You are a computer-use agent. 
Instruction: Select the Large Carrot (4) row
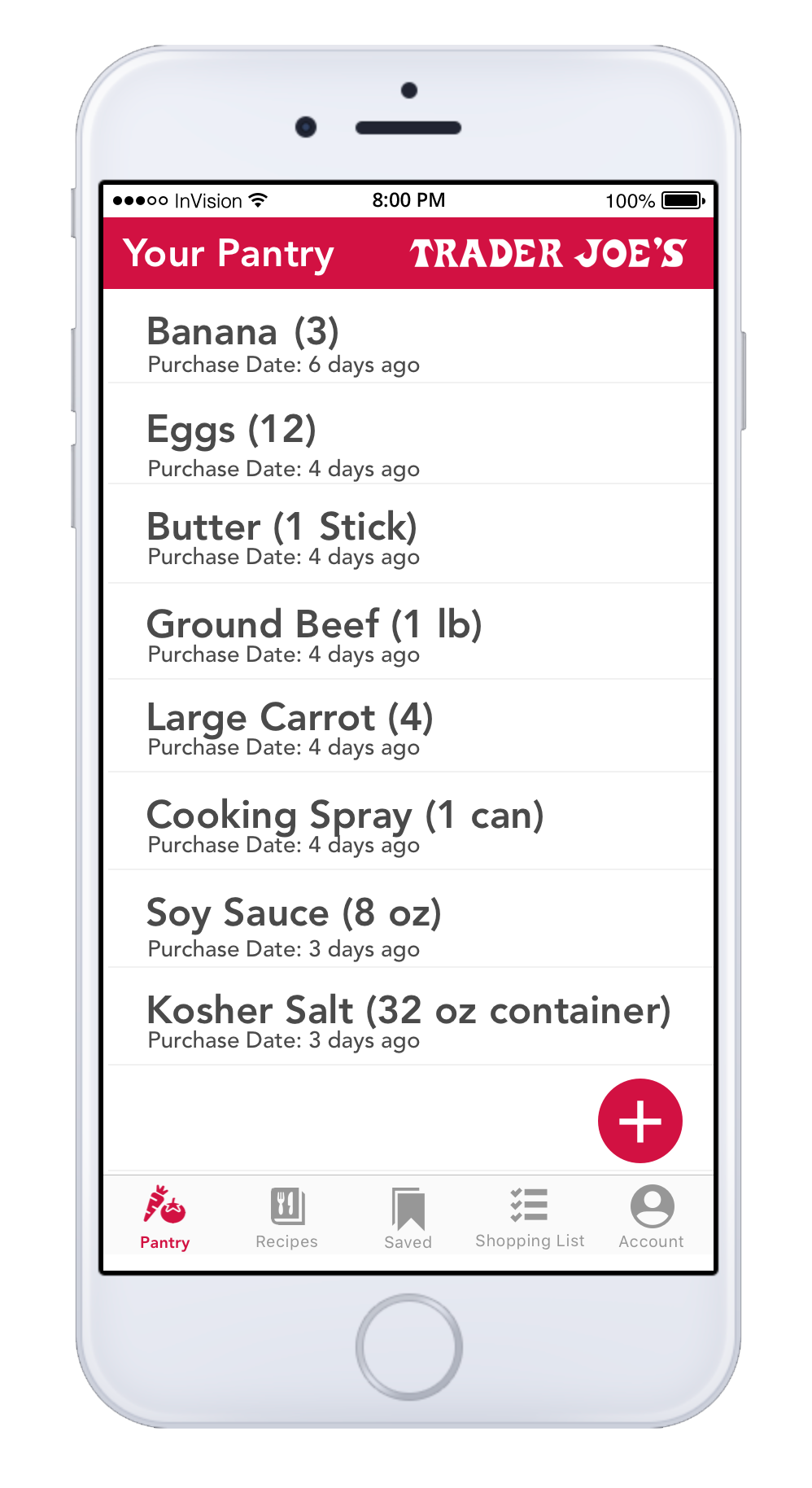[410, 726]
